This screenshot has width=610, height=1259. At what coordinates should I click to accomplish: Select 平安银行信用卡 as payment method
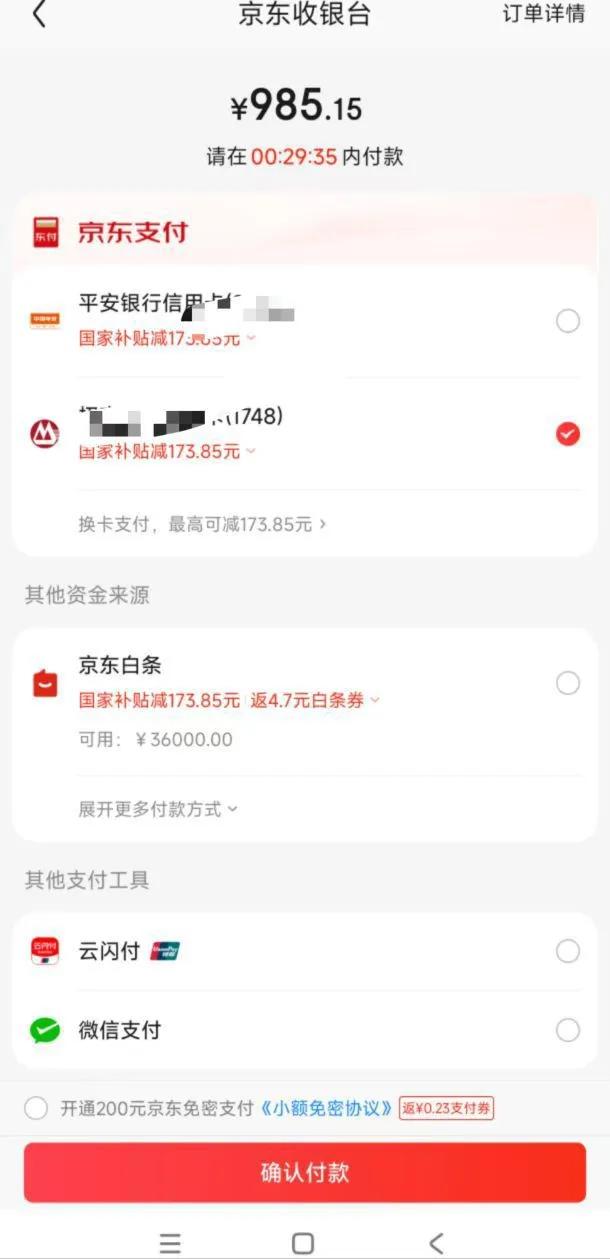[x=567, y=321]
